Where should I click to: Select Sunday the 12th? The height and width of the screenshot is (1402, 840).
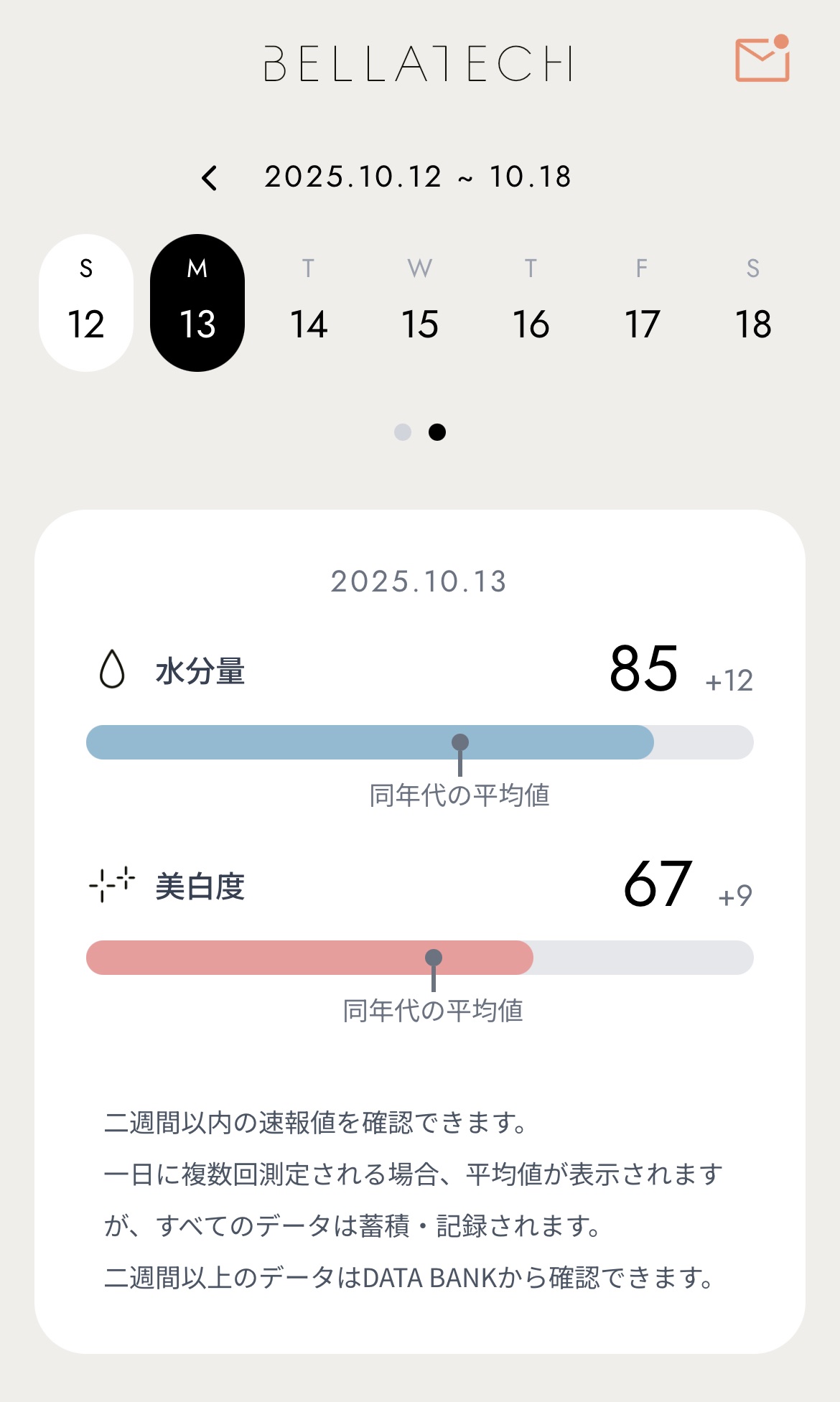86,303
